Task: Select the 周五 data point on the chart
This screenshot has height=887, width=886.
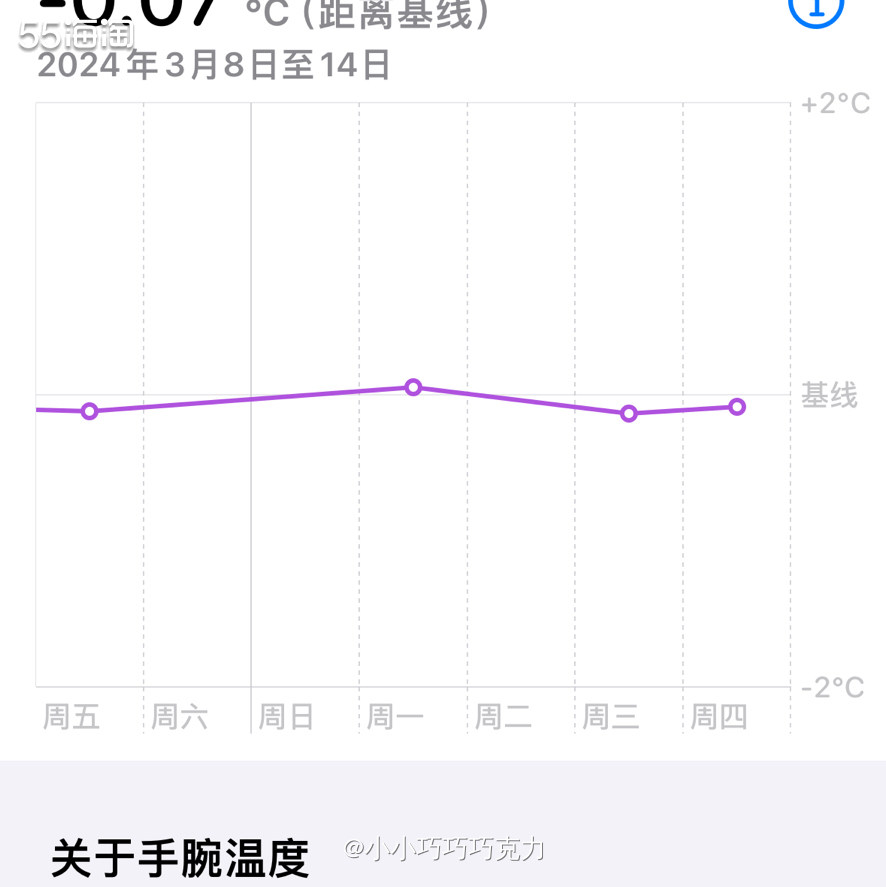Action: [89, 411]
